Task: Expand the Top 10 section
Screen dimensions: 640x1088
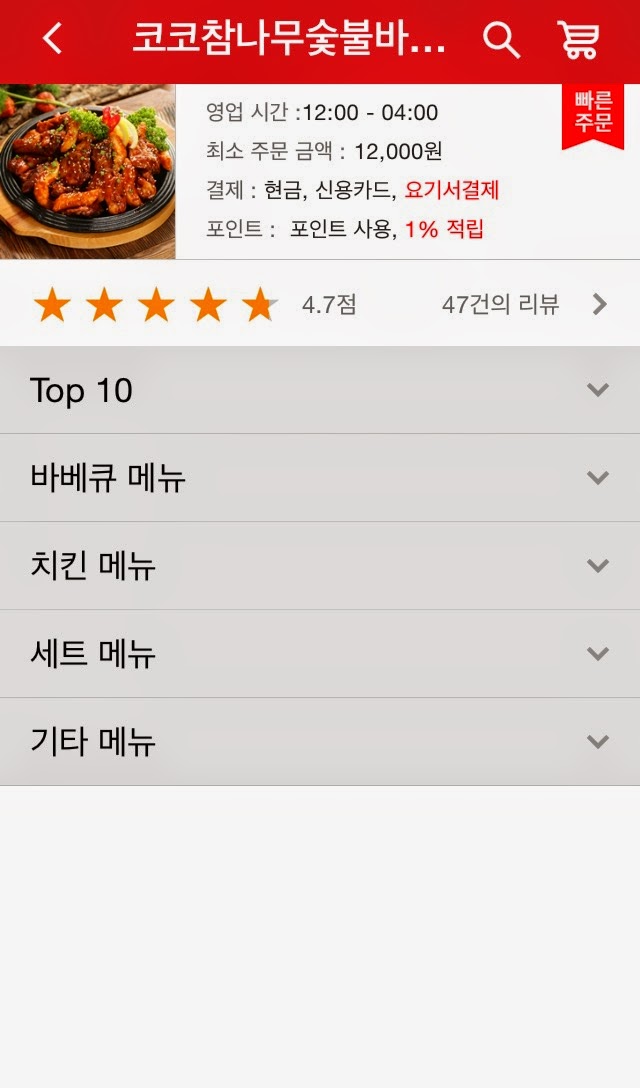Action: [x=320, y=390]
